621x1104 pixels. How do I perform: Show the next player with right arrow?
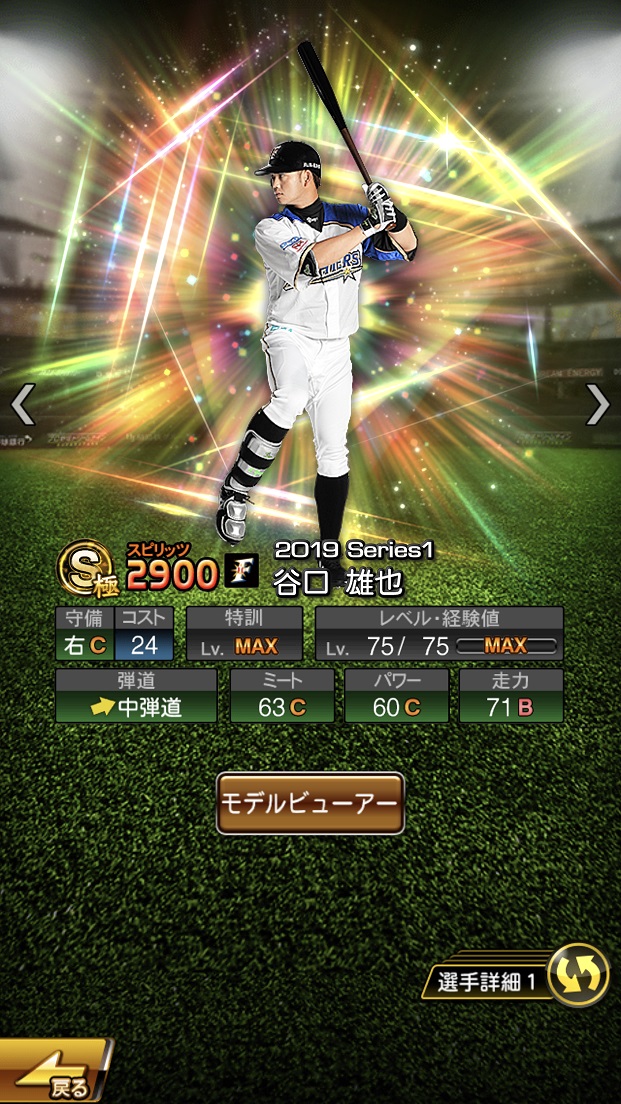click(x=597, y=404)
